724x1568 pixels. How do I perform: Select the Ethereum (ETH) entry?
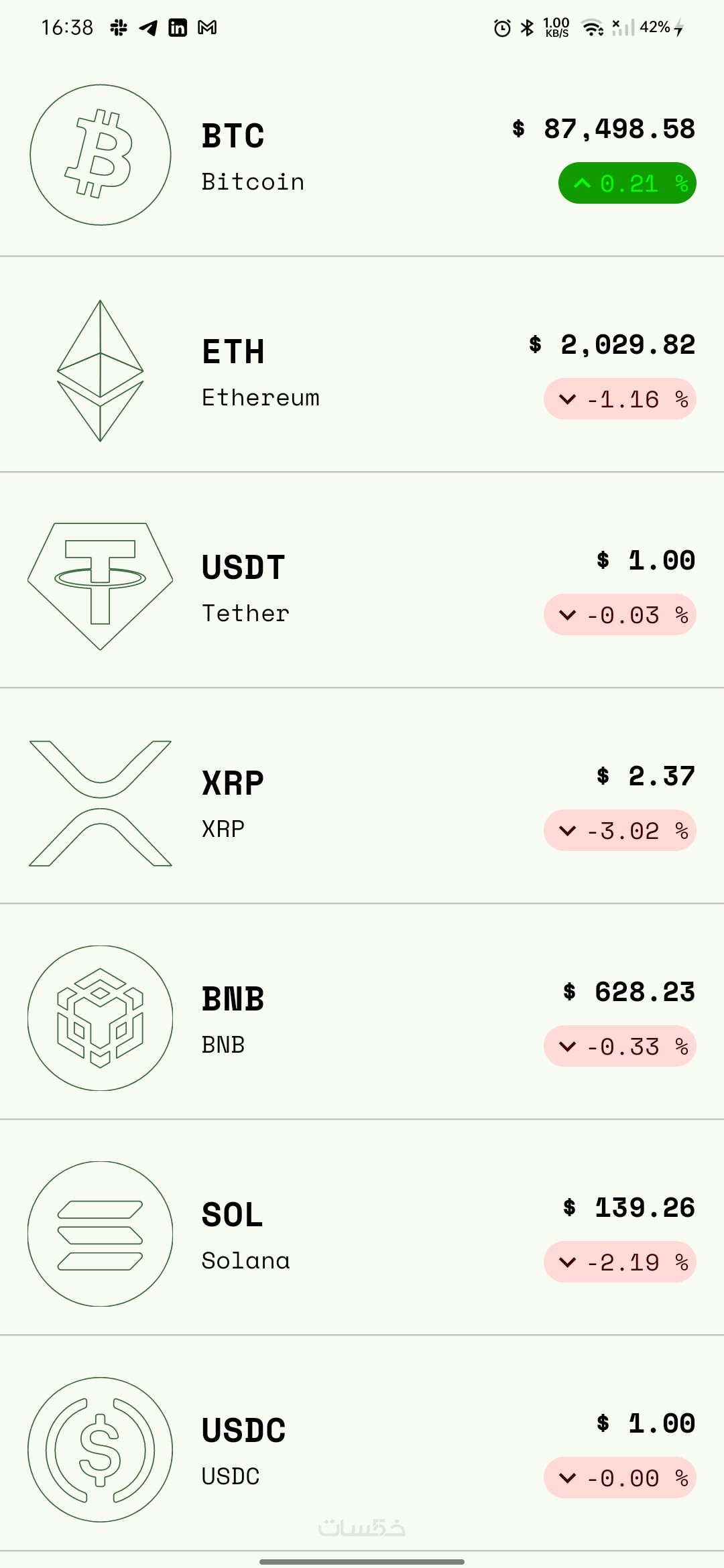[x=362, y=371]
